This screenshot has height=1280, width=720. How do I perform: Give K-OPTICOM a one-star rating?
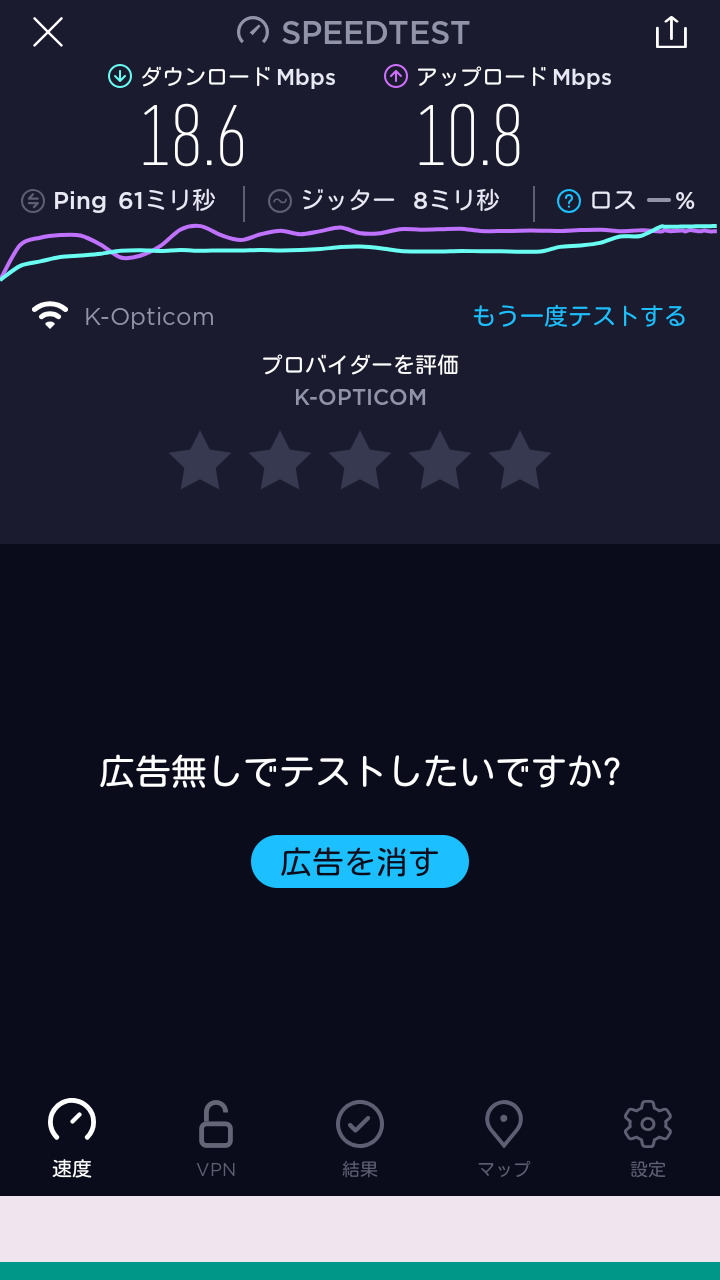(x=200, y=460)
